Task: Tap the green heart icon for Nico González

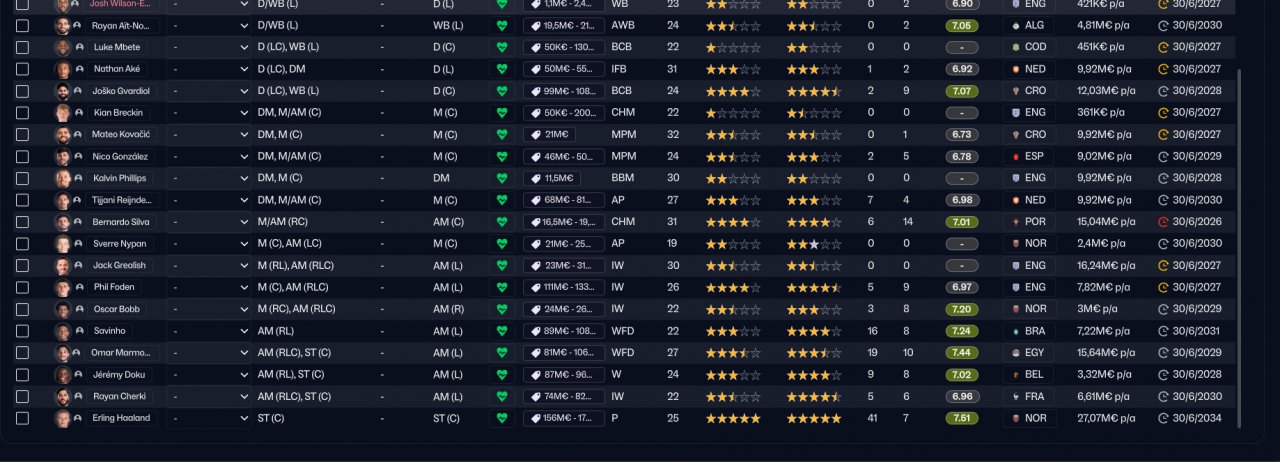Action: click(x=502, y=157)
